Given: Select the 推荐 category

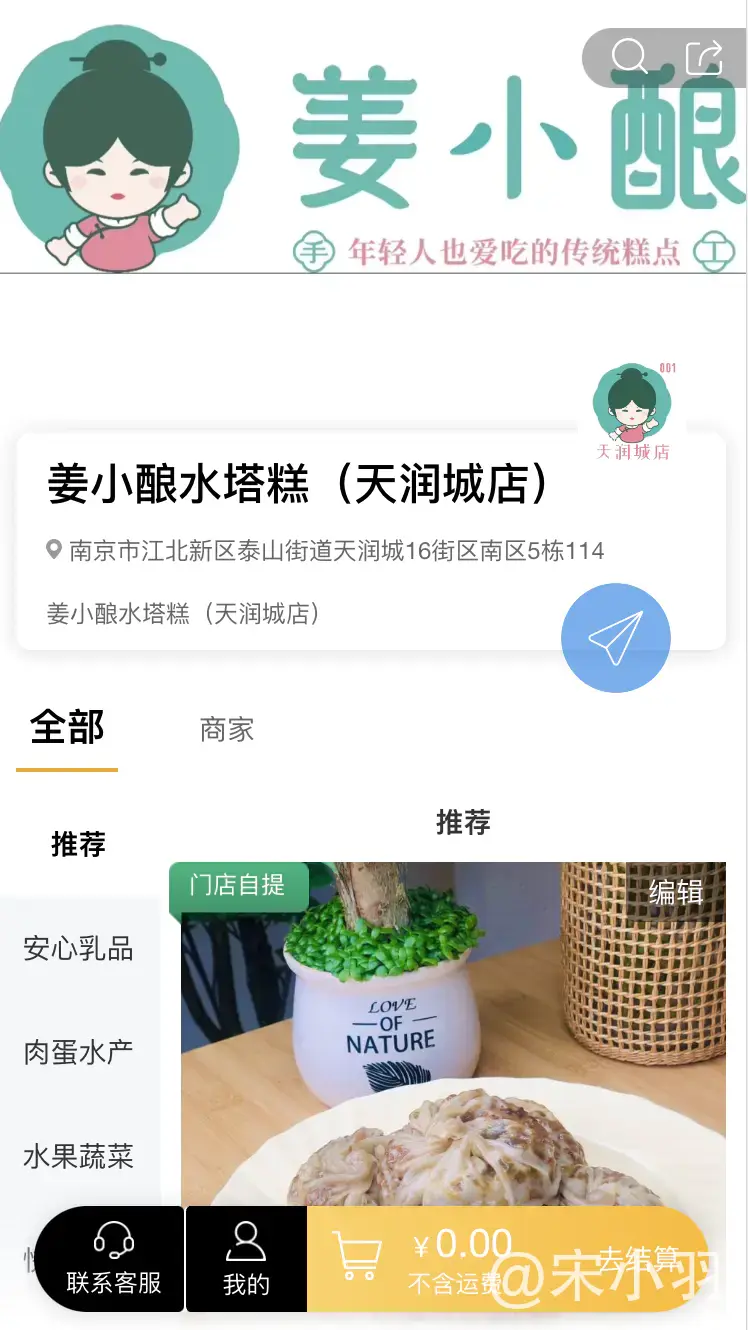Looking at the screenshot, I should coord(79,845).
